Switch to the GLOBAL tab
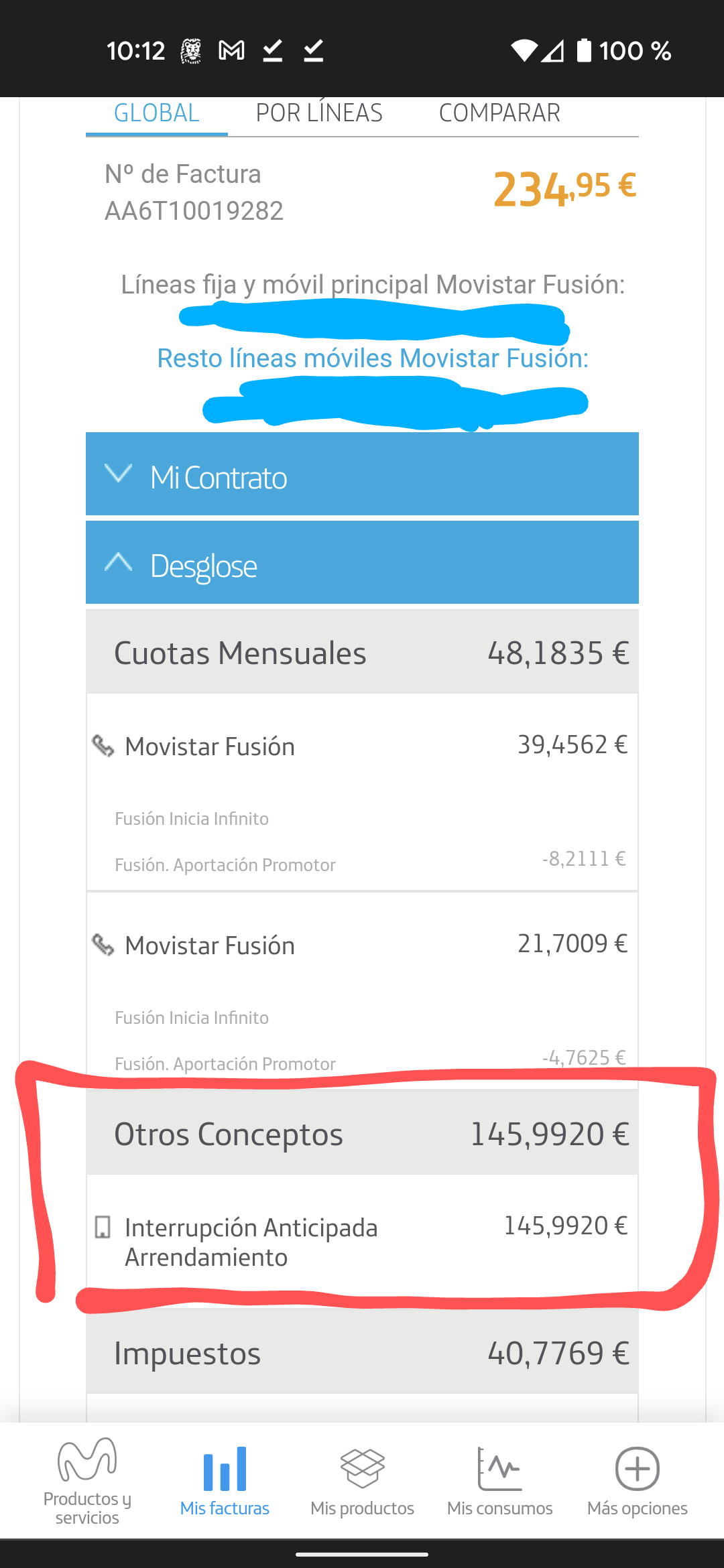 click(157, 113)
